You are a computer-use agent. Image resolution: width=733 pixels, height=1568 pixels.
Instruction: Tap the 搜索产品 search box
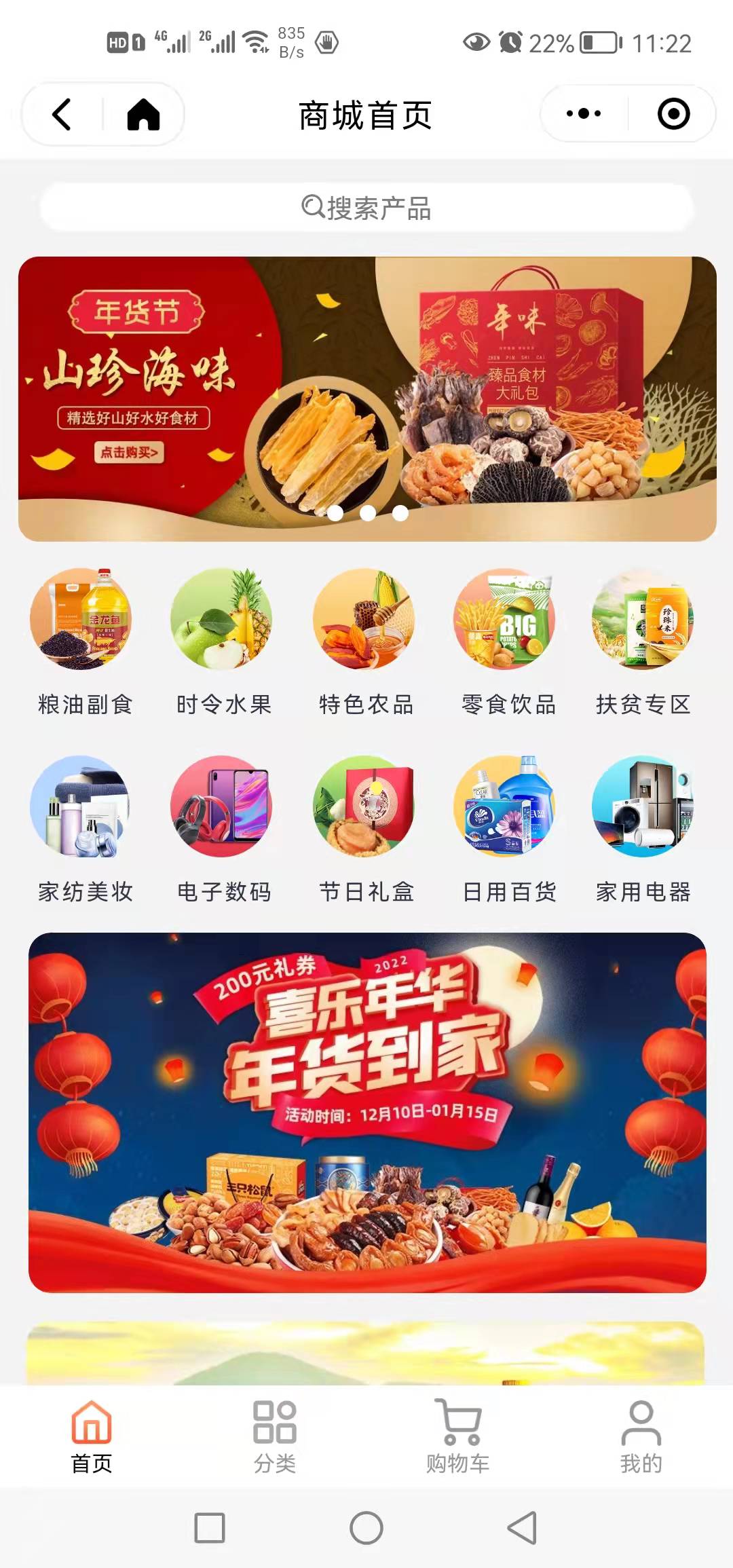[x=366, y=208]
